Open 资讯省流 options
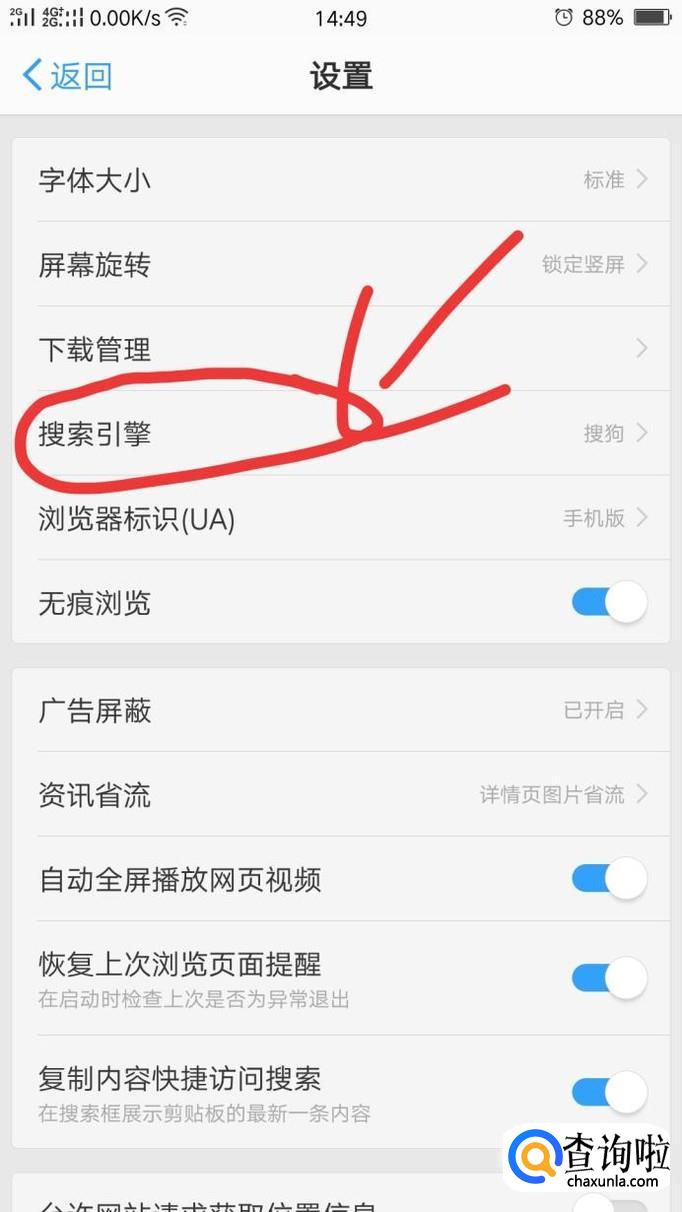Image resolution: width=682 pixels, height=1212 pixels. tap(341, 795)
